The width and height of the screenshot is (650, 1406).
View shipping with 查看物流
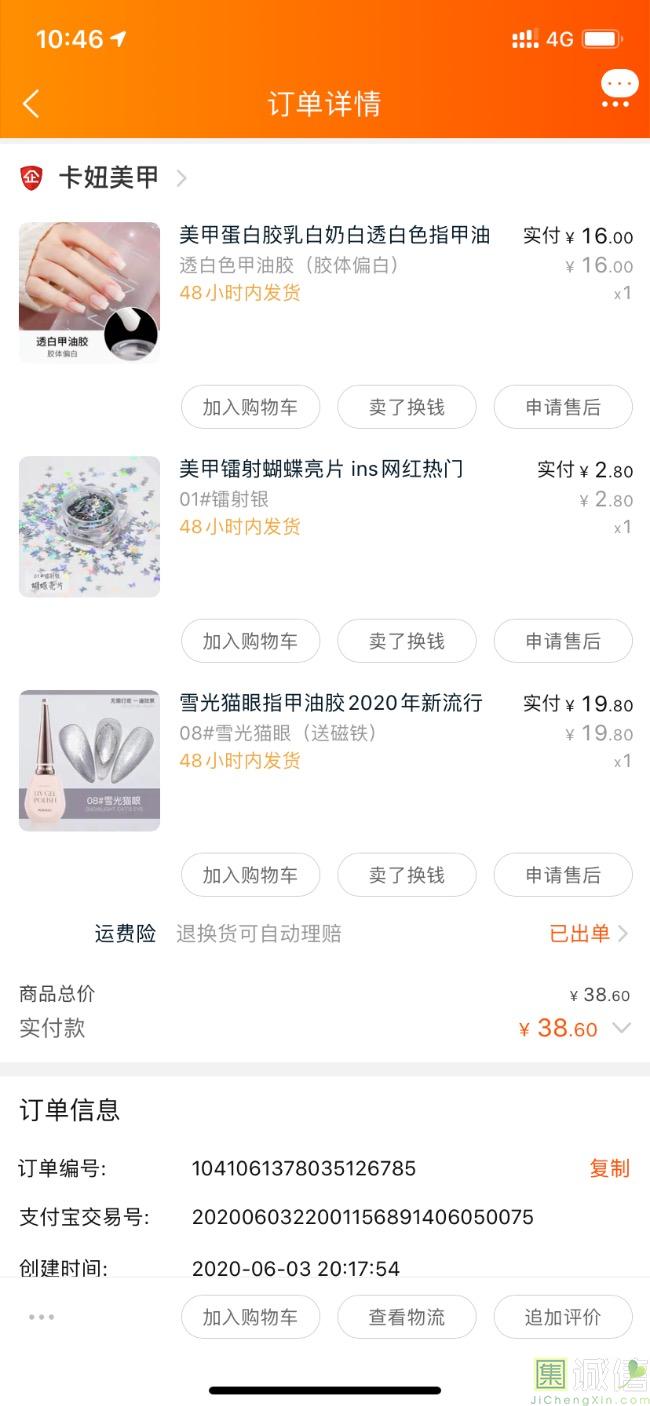tap(406, 1317)
